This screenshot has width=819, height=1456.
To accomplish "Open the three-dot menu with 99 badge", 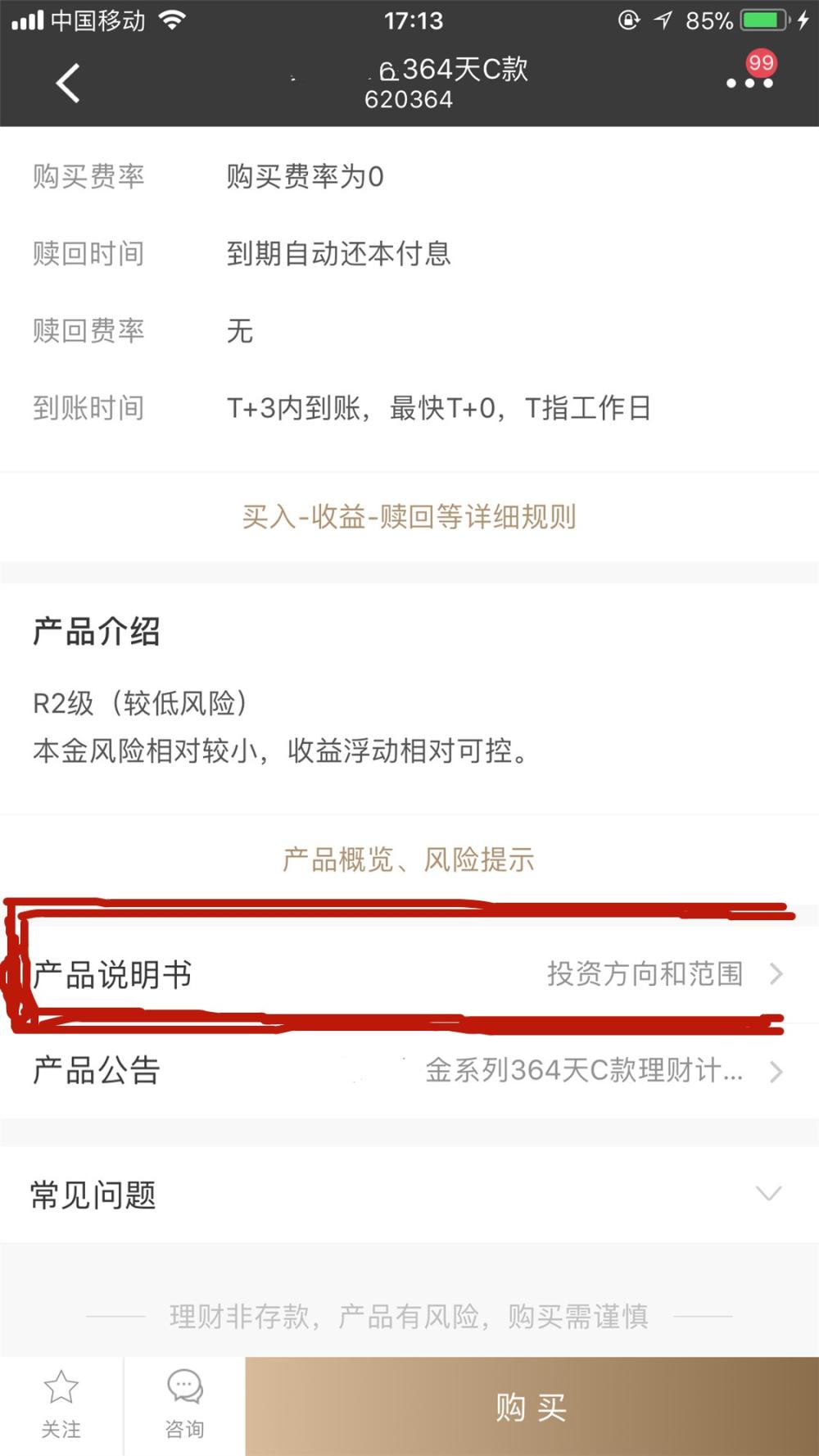I will click(749, 82).
